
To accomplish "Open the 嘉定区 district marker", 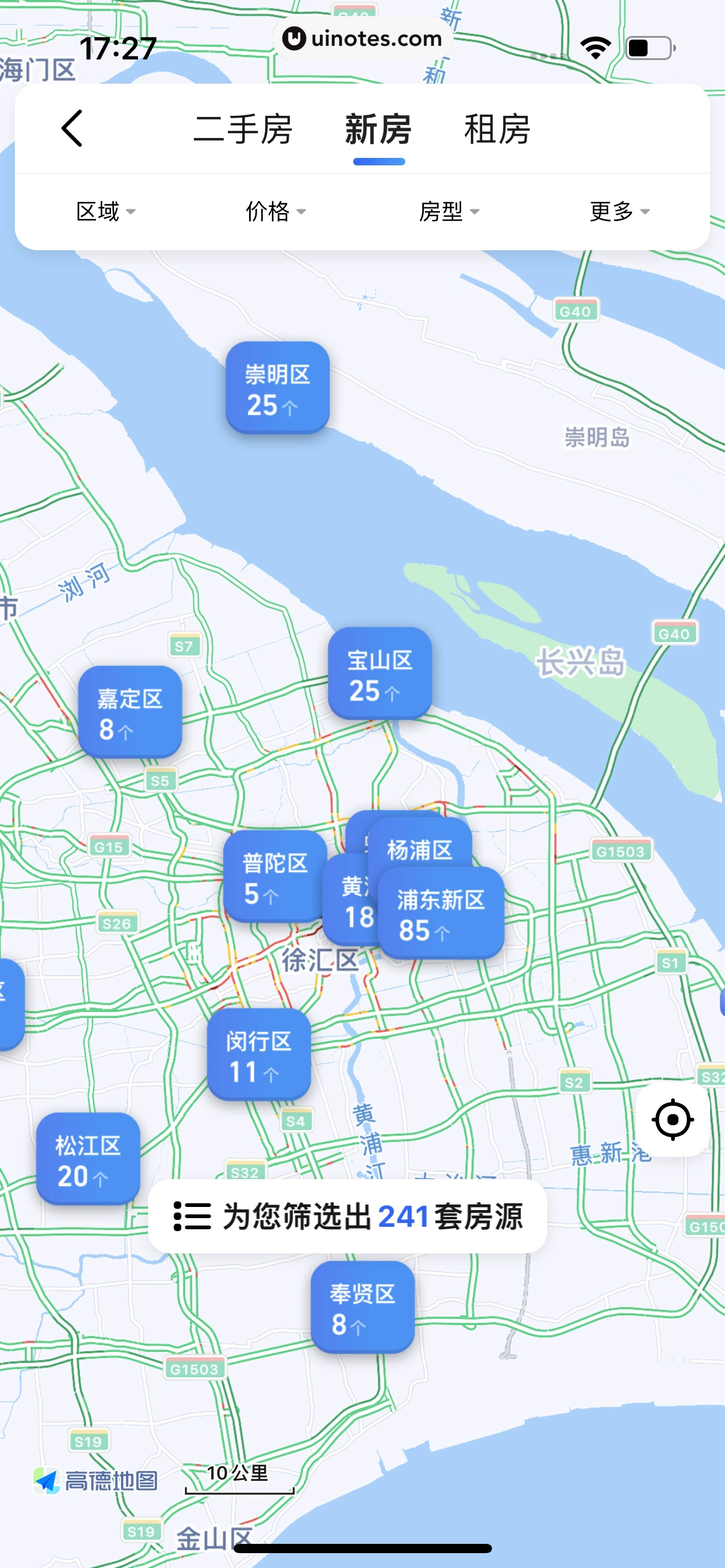I will pos(130,712).
